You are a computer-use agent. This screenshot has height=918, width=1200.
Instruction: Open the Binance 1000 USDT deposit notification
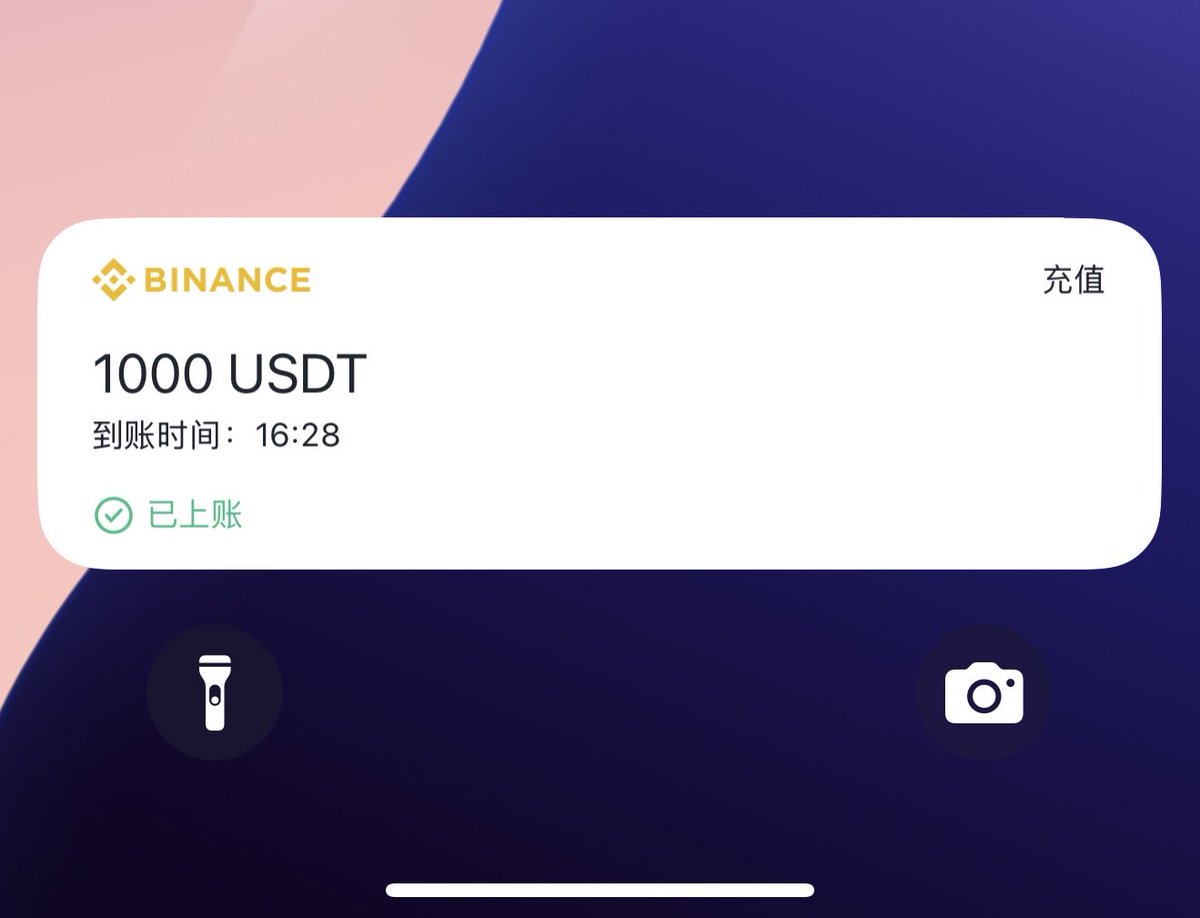click(598, 395)
